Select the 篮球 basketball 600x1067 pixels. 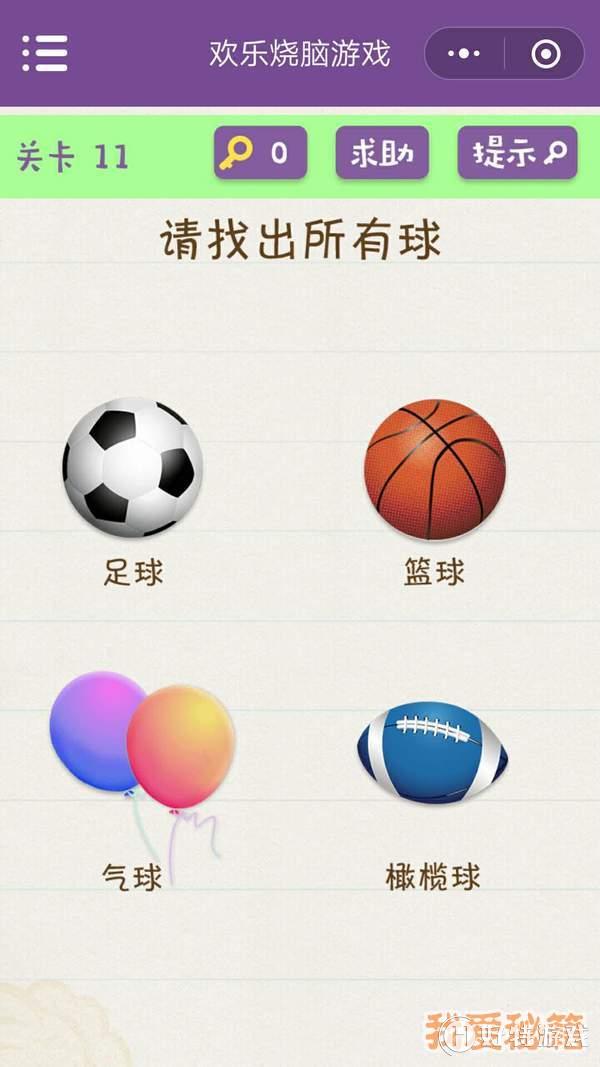(x=435, y=470)
